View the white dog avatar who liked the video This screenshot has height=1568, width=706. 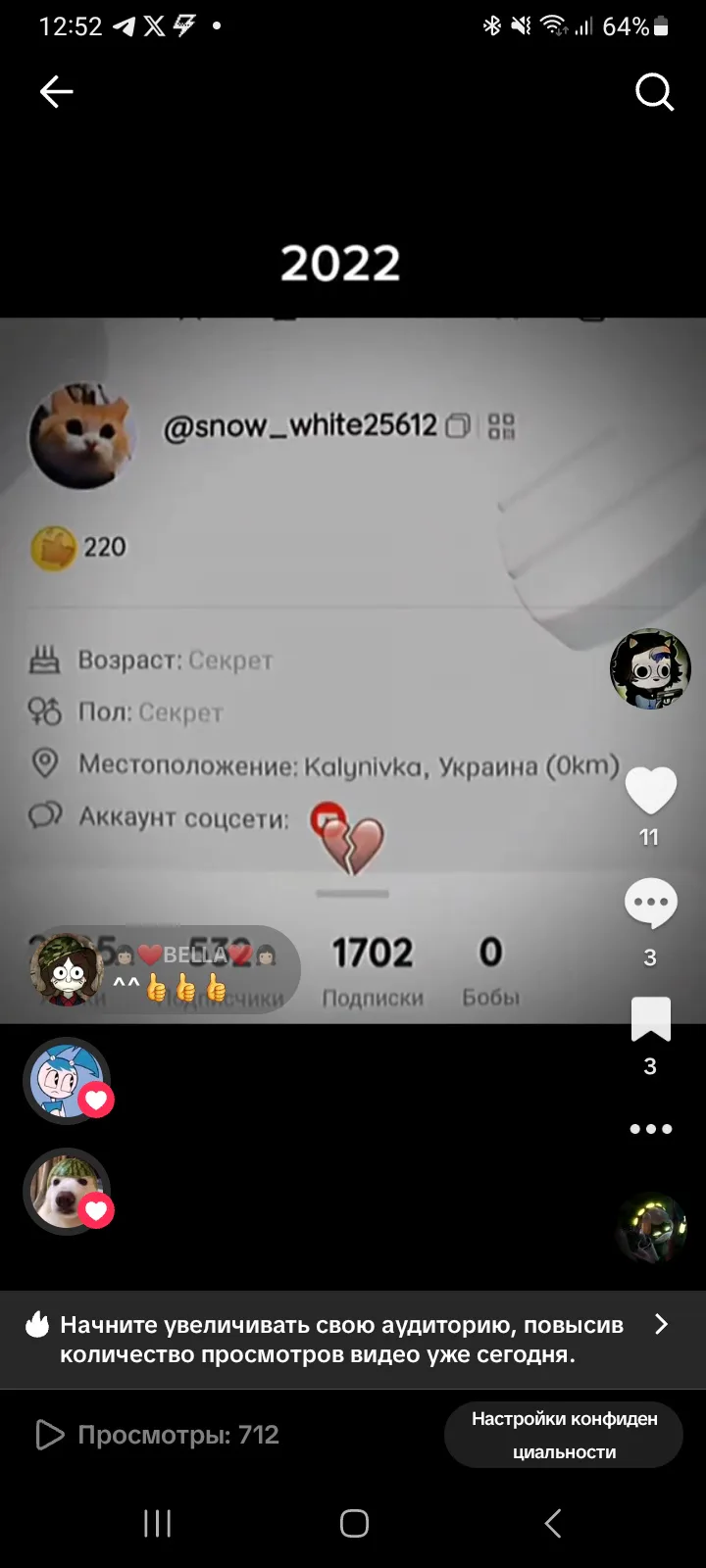(x=67, y=1191)
